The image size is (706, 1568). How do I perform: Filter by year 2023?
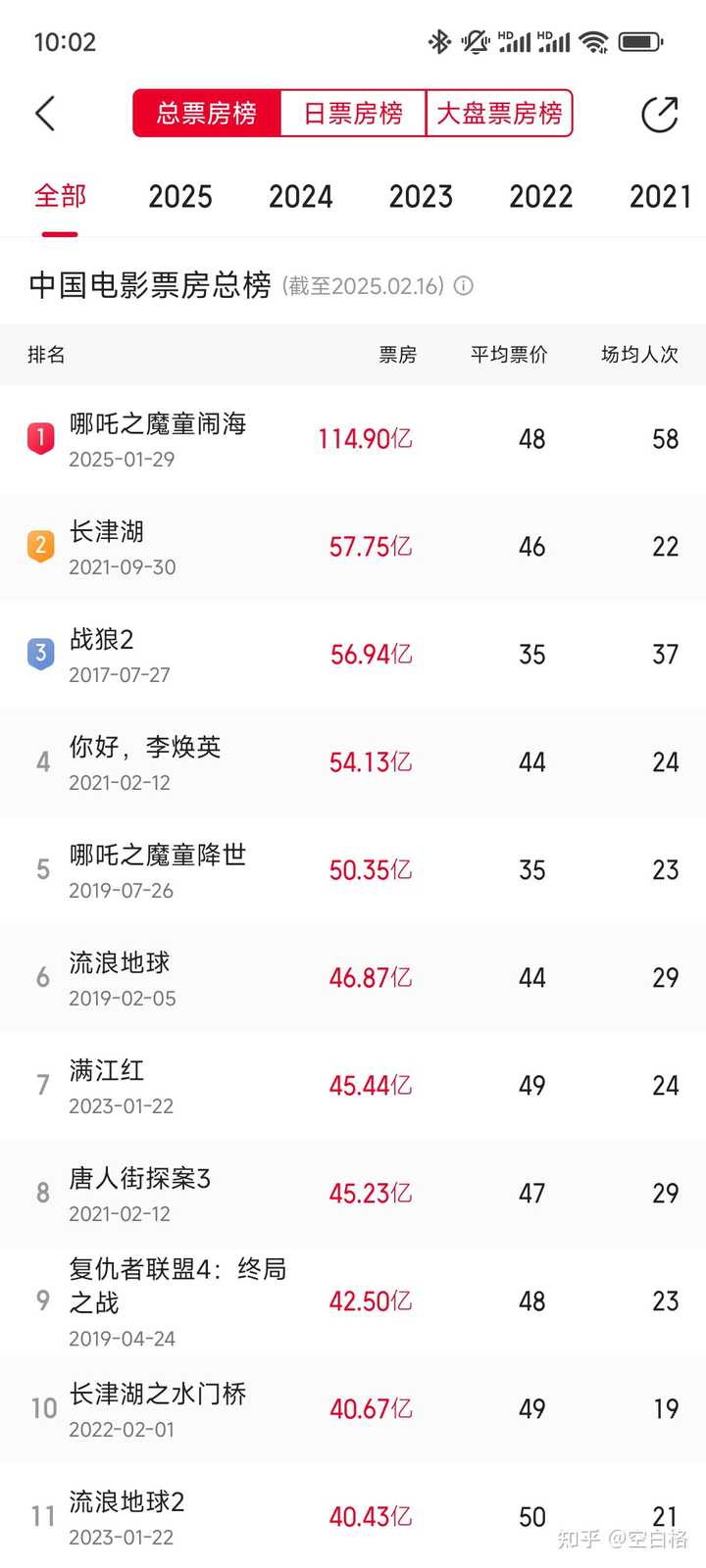tap(421, 197)
